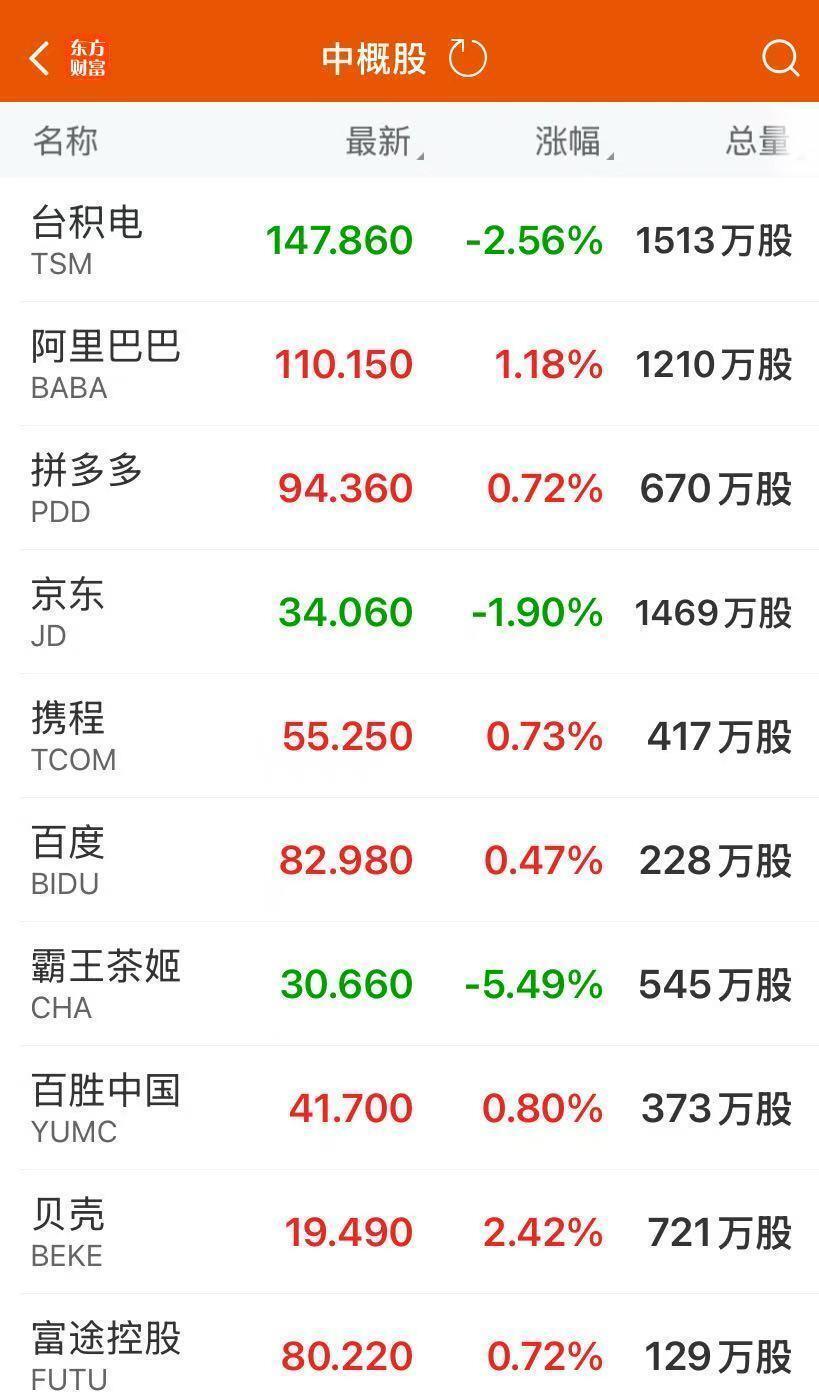819x1396 pixels.
Task: Select the 百胜中国 YUMC row
Action: pyautogui.click(x=409, y=1108)
